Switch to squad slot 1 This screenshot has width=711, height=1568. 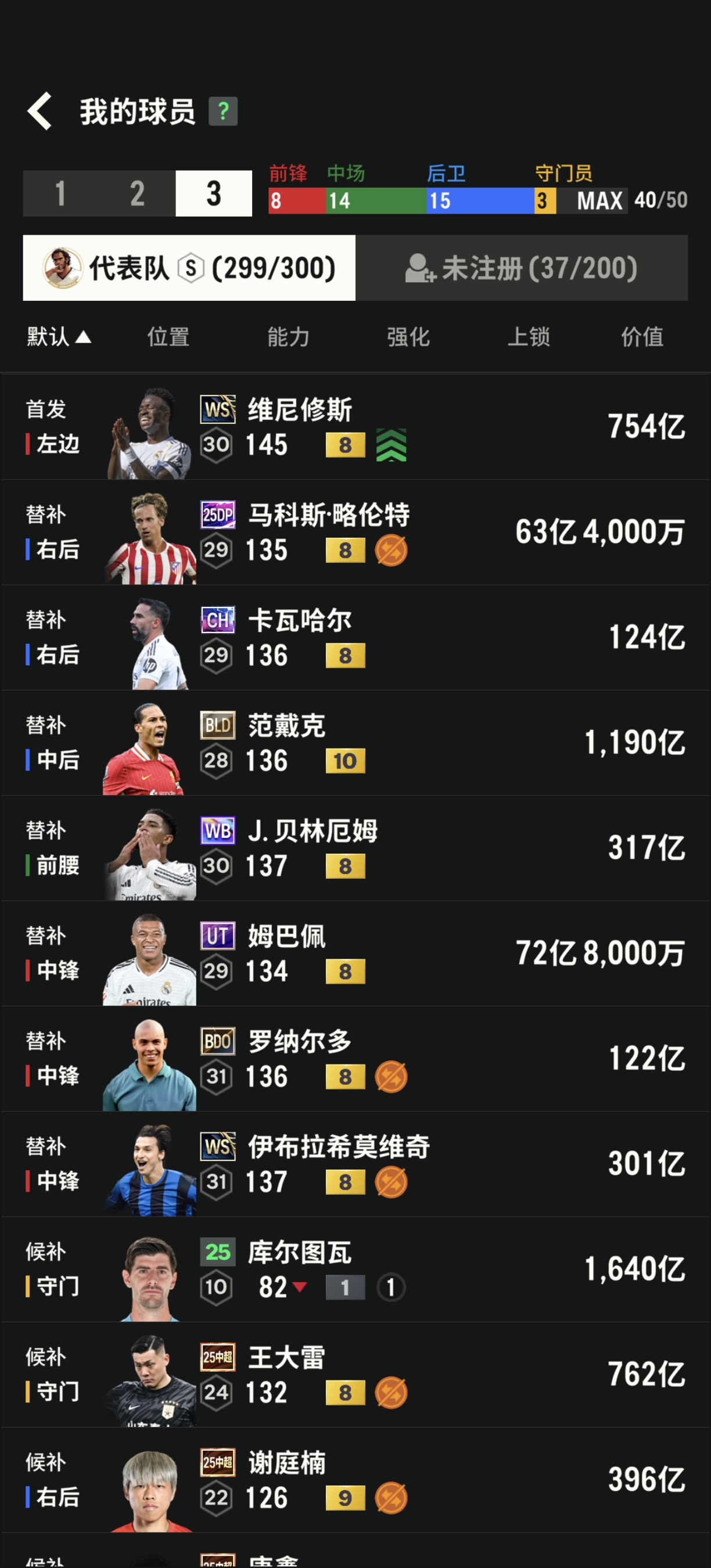(60, 193)
